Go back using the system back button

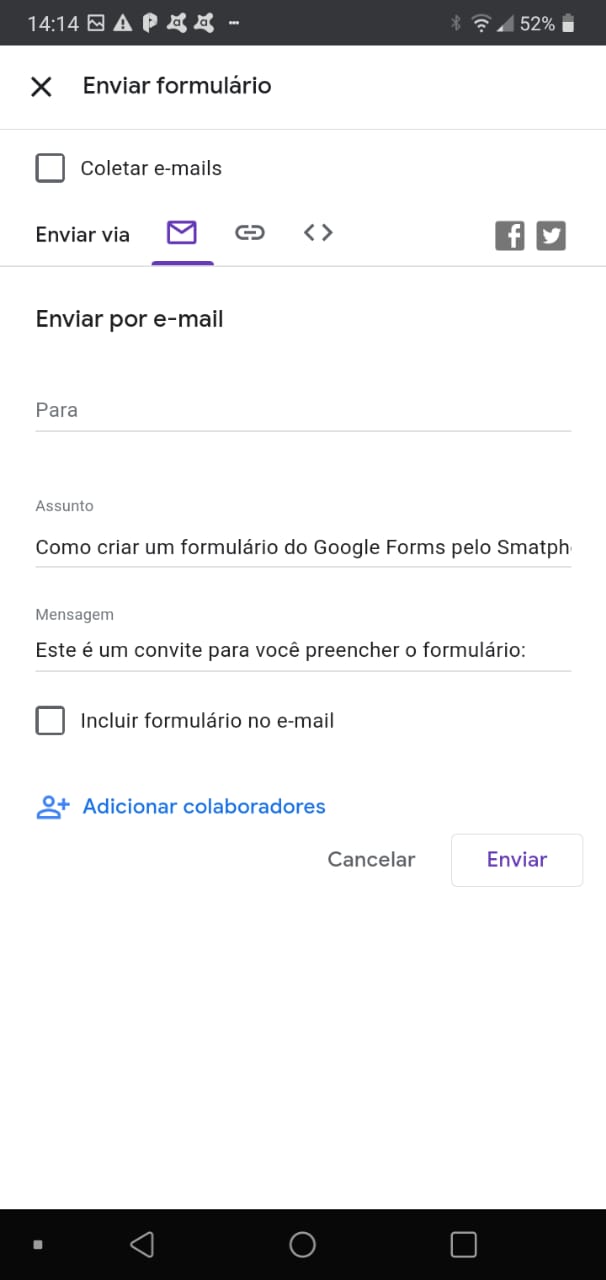point(142,1244)
